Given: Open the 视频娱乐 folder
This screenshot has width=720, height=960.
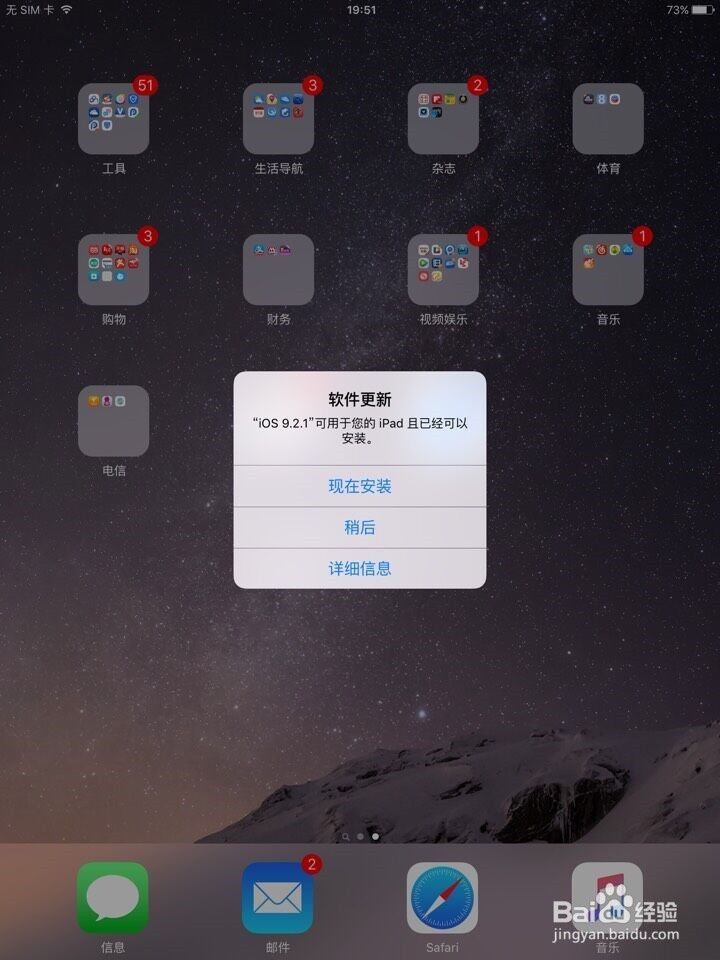Looking at the screenshot, I should [443, 270].
